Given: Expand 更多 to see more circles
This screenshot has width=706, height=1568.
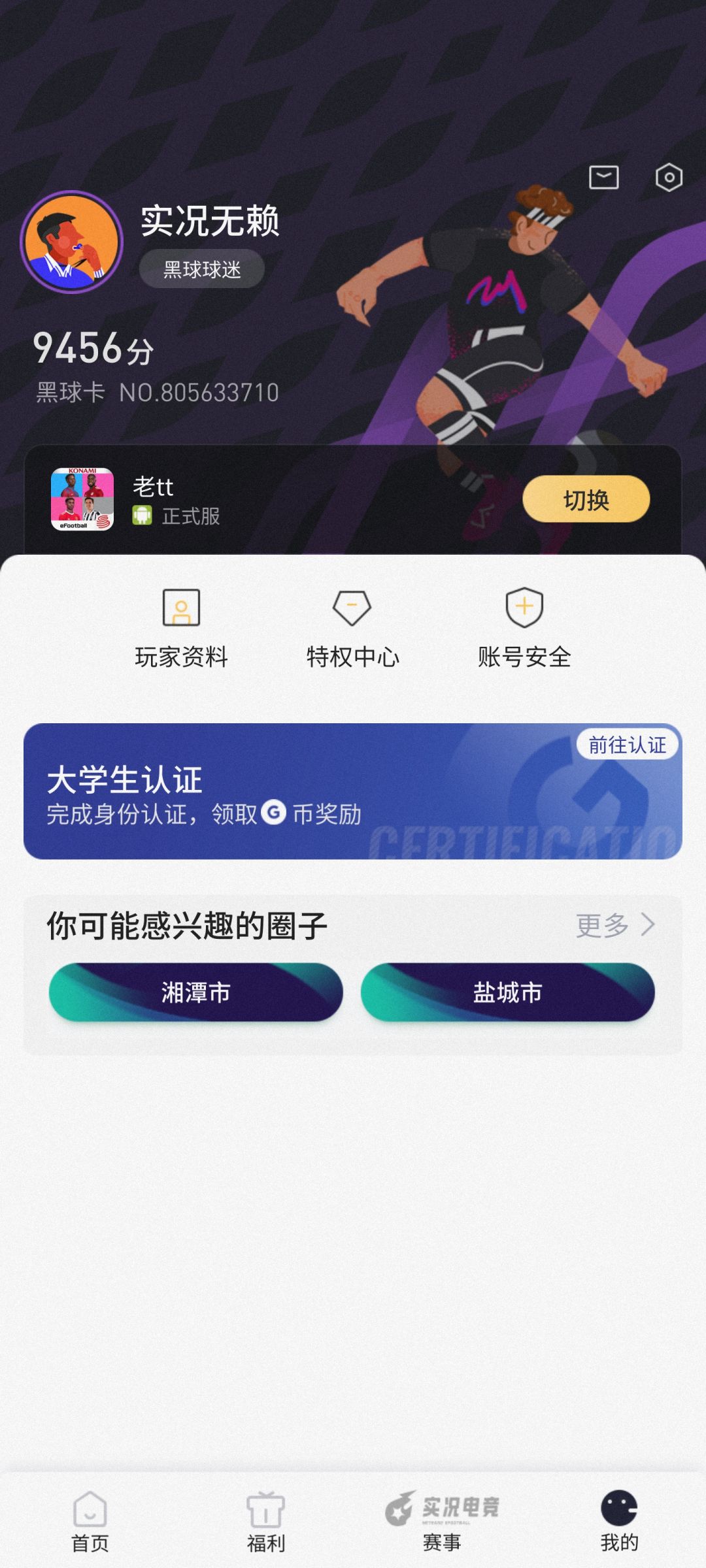Looking at the screenshot, I should tap(608, 924).
